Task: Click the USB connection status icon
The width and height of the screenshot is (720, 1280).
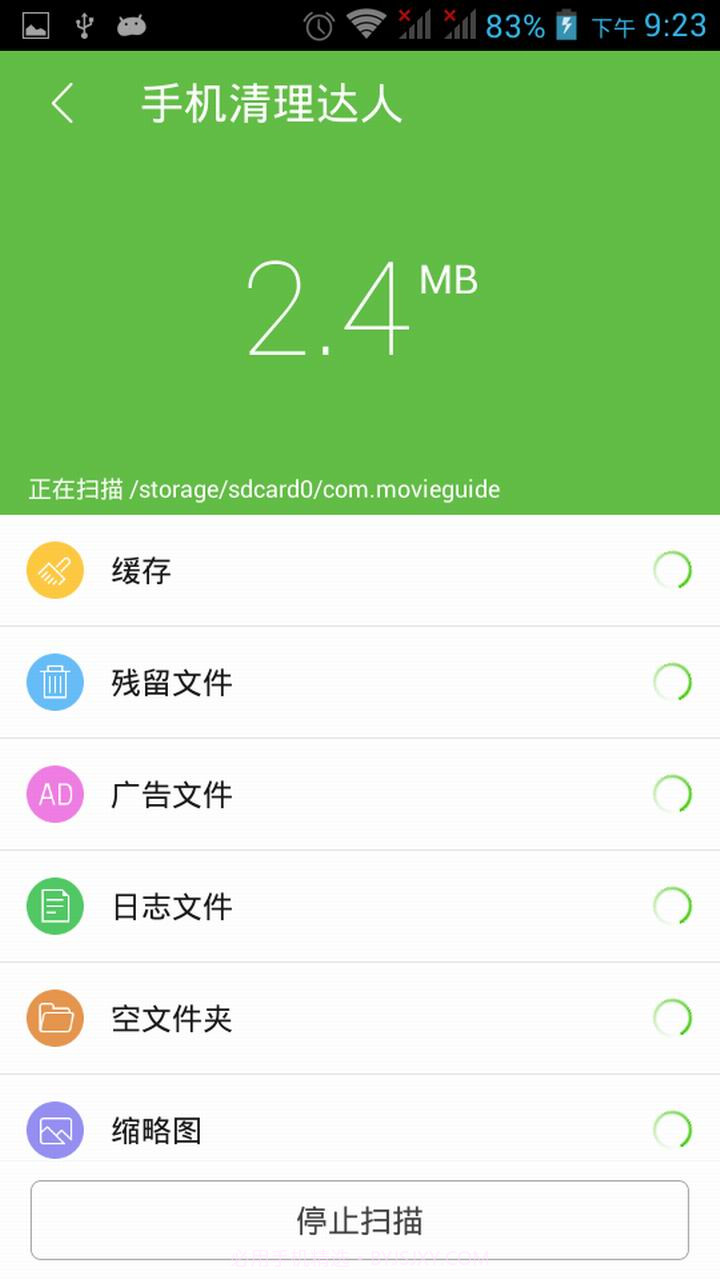Action: [85, 25]
